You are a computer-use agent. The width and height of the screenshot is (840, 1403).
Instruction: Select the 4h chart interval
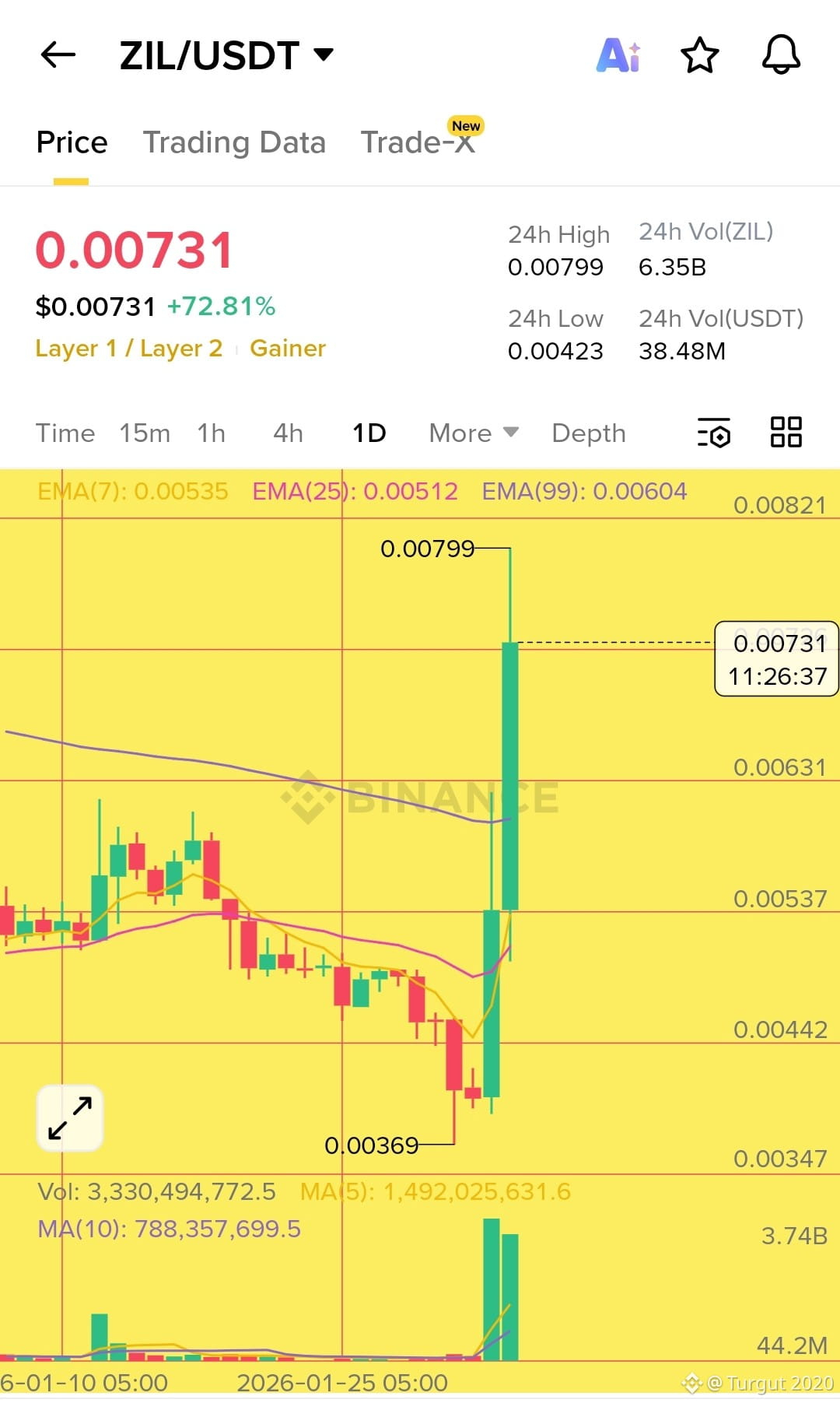288,433
